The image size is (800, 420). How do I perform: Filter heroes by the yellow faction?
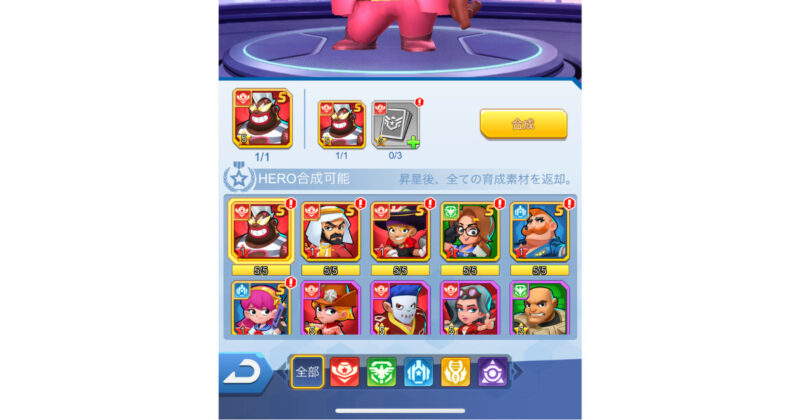(x=455, y=372)
